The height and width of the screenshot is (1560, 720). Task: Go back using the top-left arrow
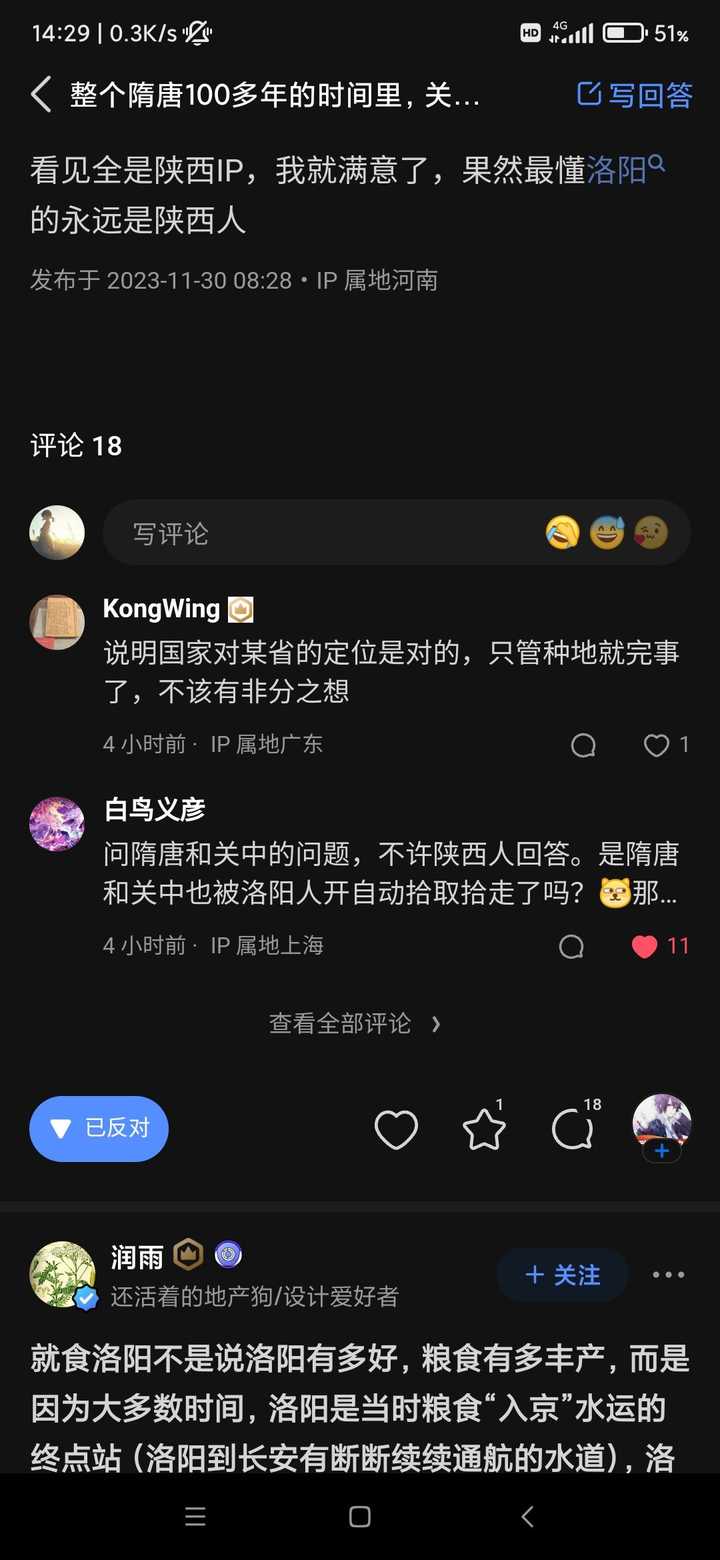click(x=41, y=95)
